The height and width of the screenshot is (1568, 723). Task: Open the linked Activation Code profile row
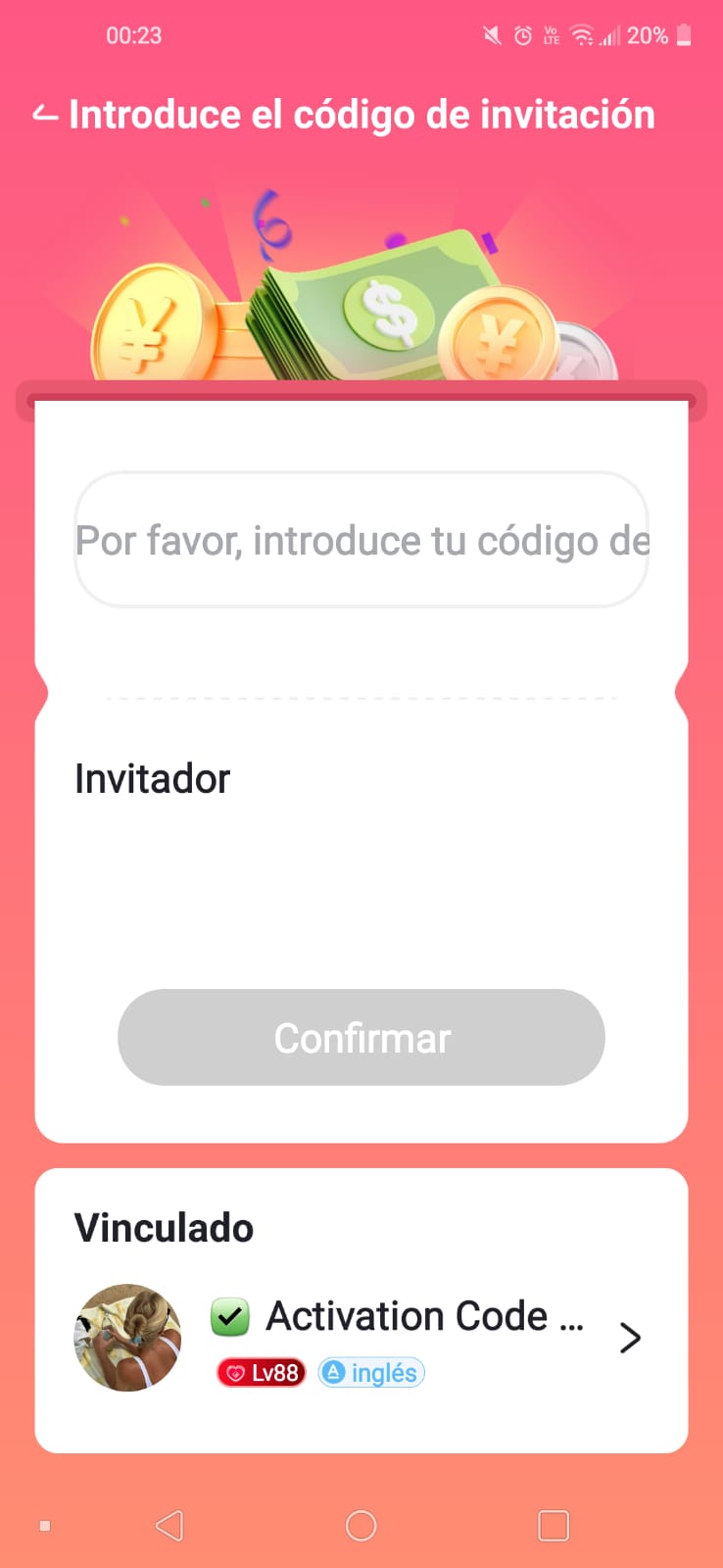(361, 1338)
